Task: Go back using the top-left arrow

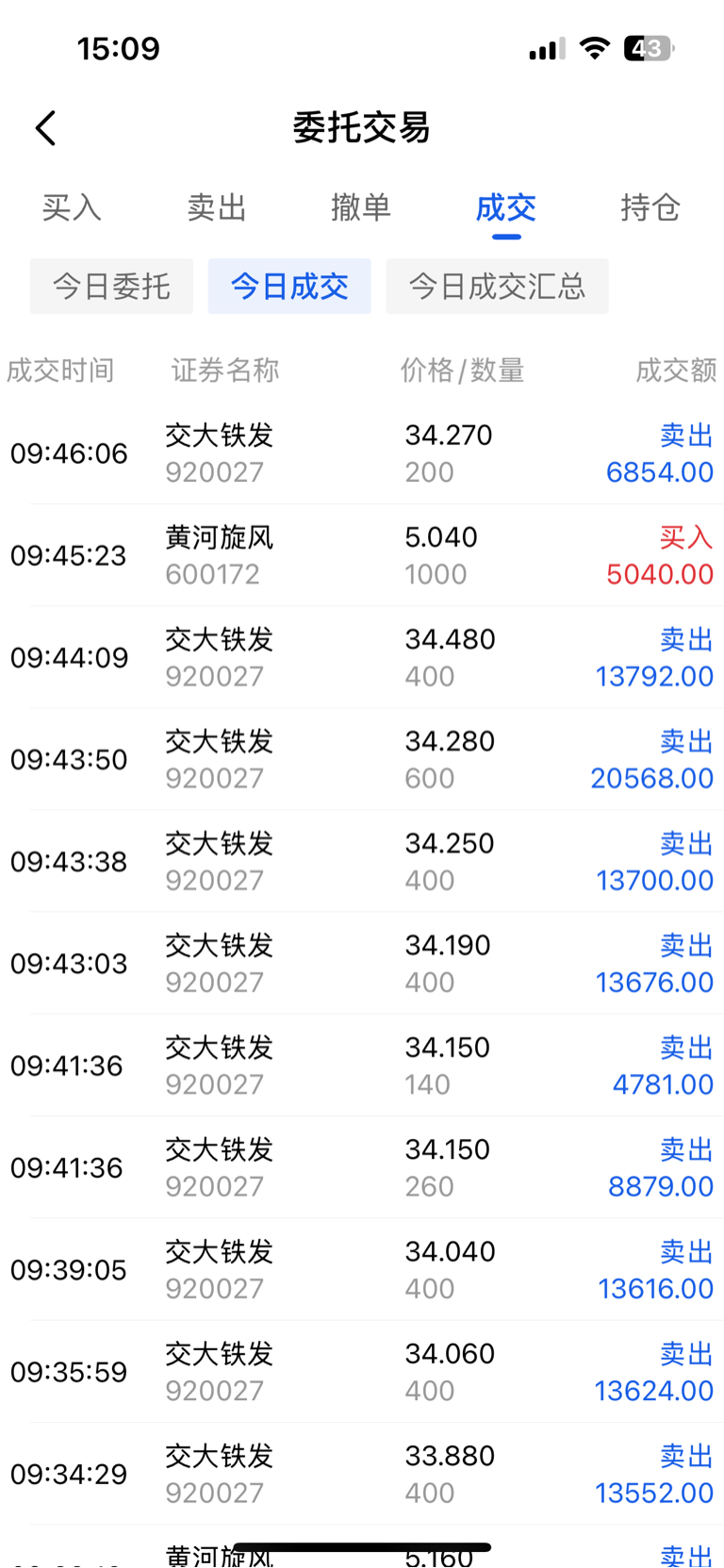Action: (45, 128)
